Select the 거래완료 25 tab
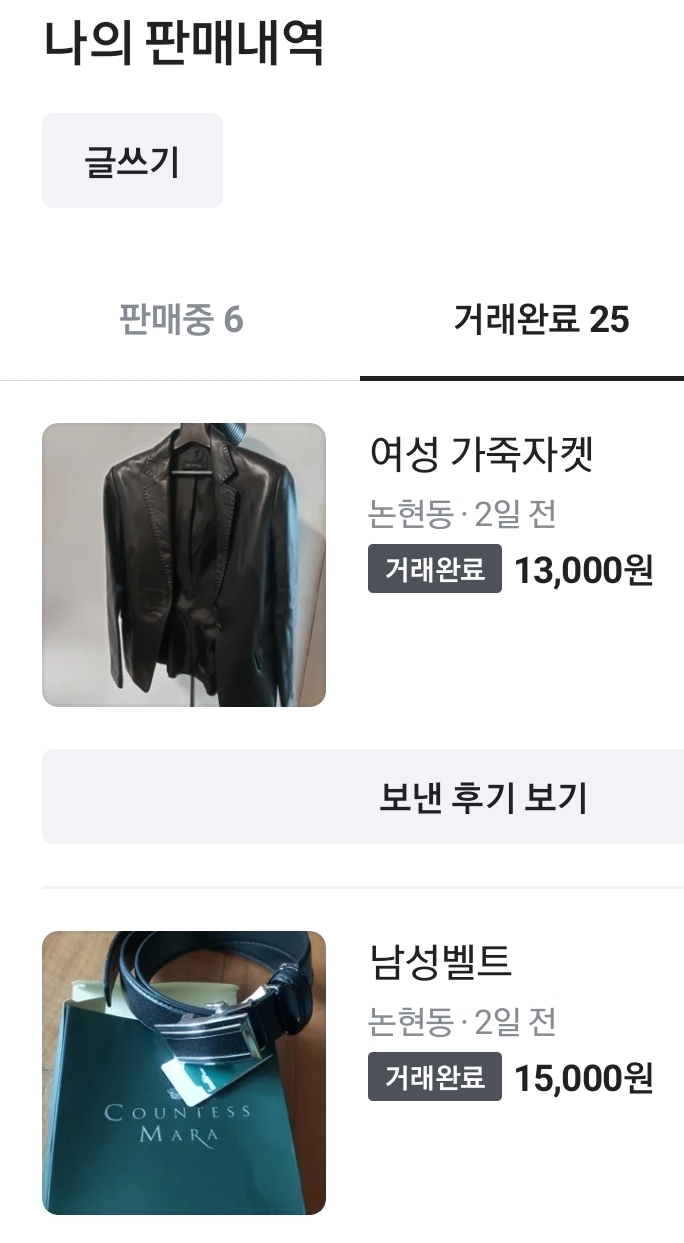Screen dimensions: 684x1243 [x=541, y=321]
